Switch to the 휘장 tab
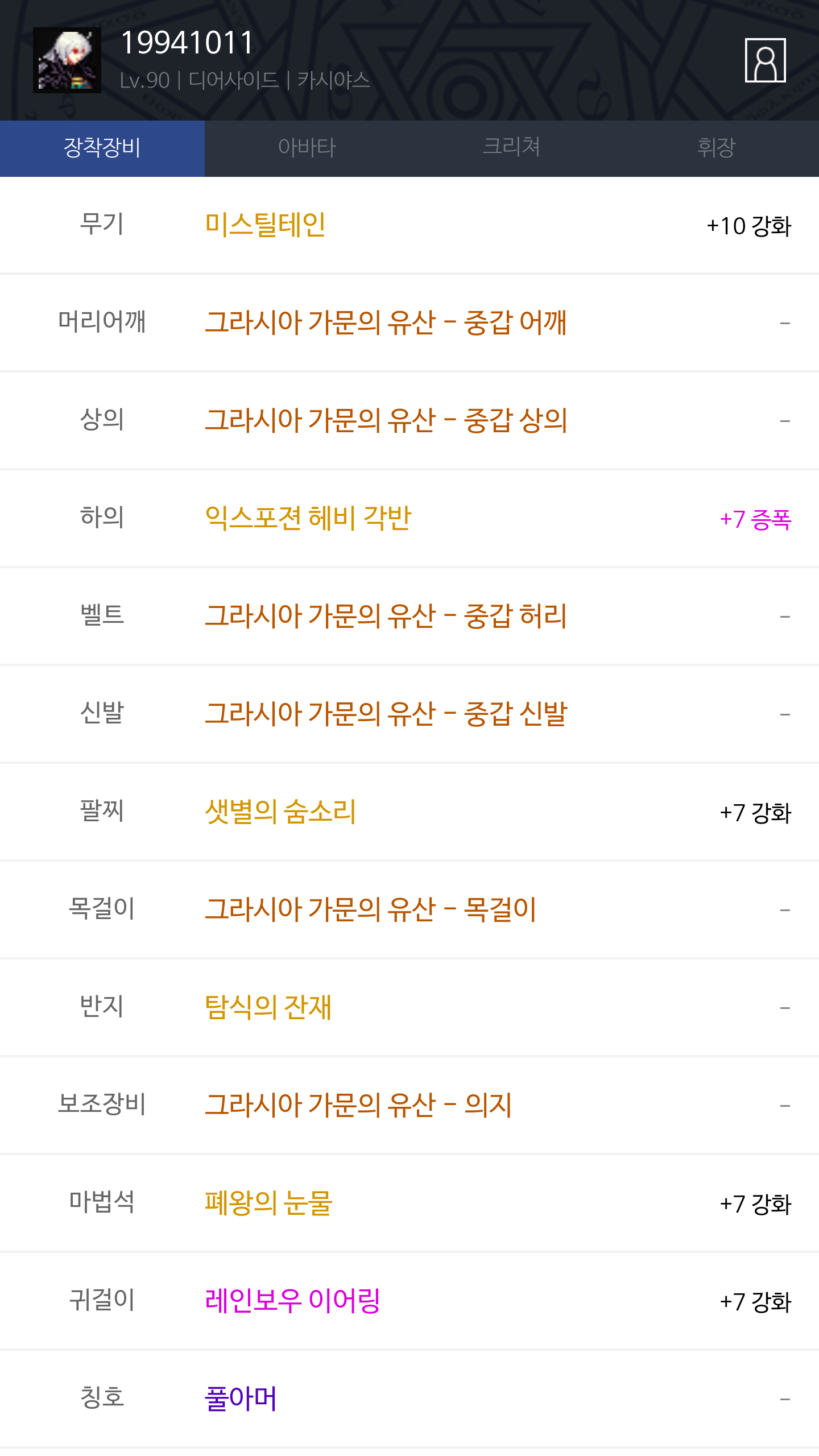Image resolution: width=819 pixels, height=1456 pixels. (x=717, y=148)
